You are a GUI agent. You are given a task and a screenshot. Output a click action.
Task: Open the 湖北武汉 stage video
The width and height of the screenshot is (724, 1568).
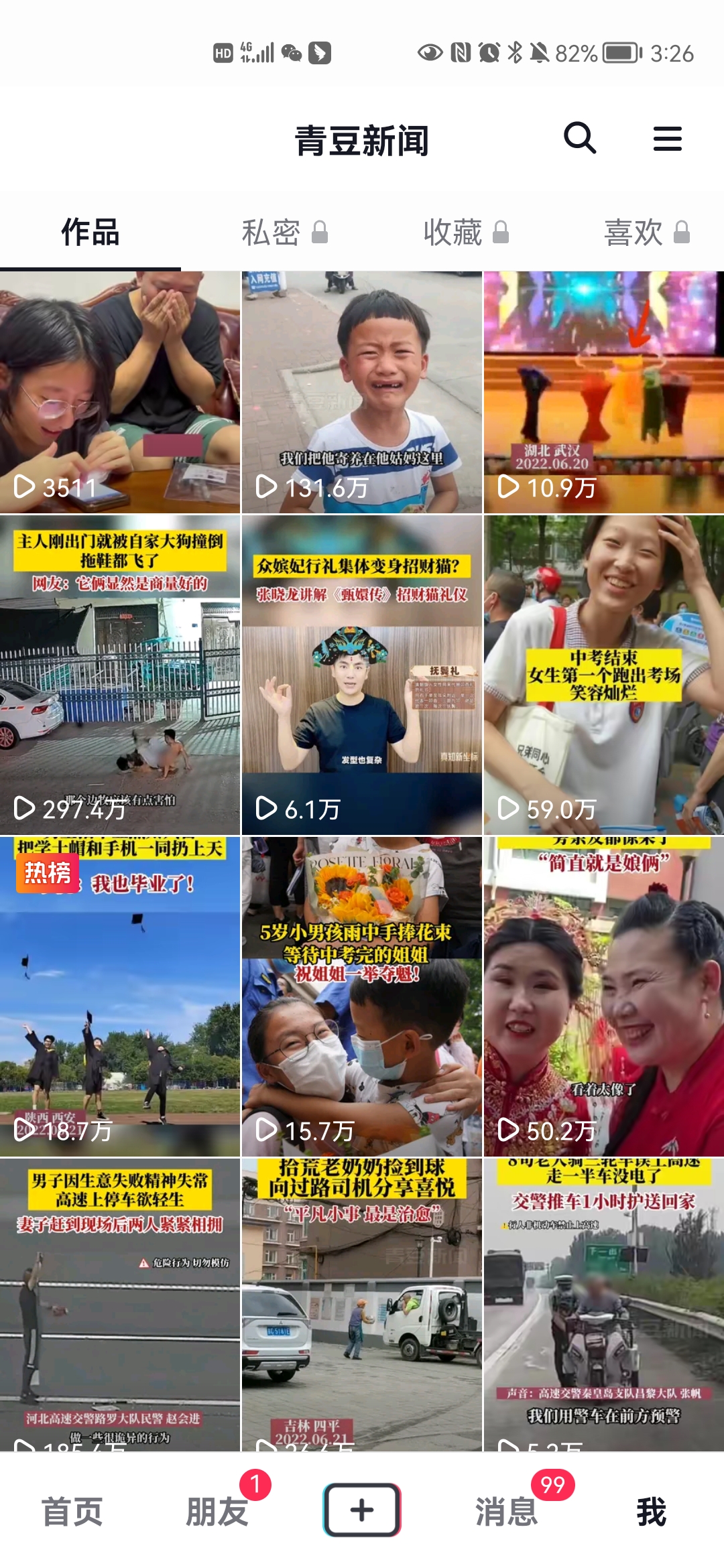pyautogui.click(x=603, y=392)
